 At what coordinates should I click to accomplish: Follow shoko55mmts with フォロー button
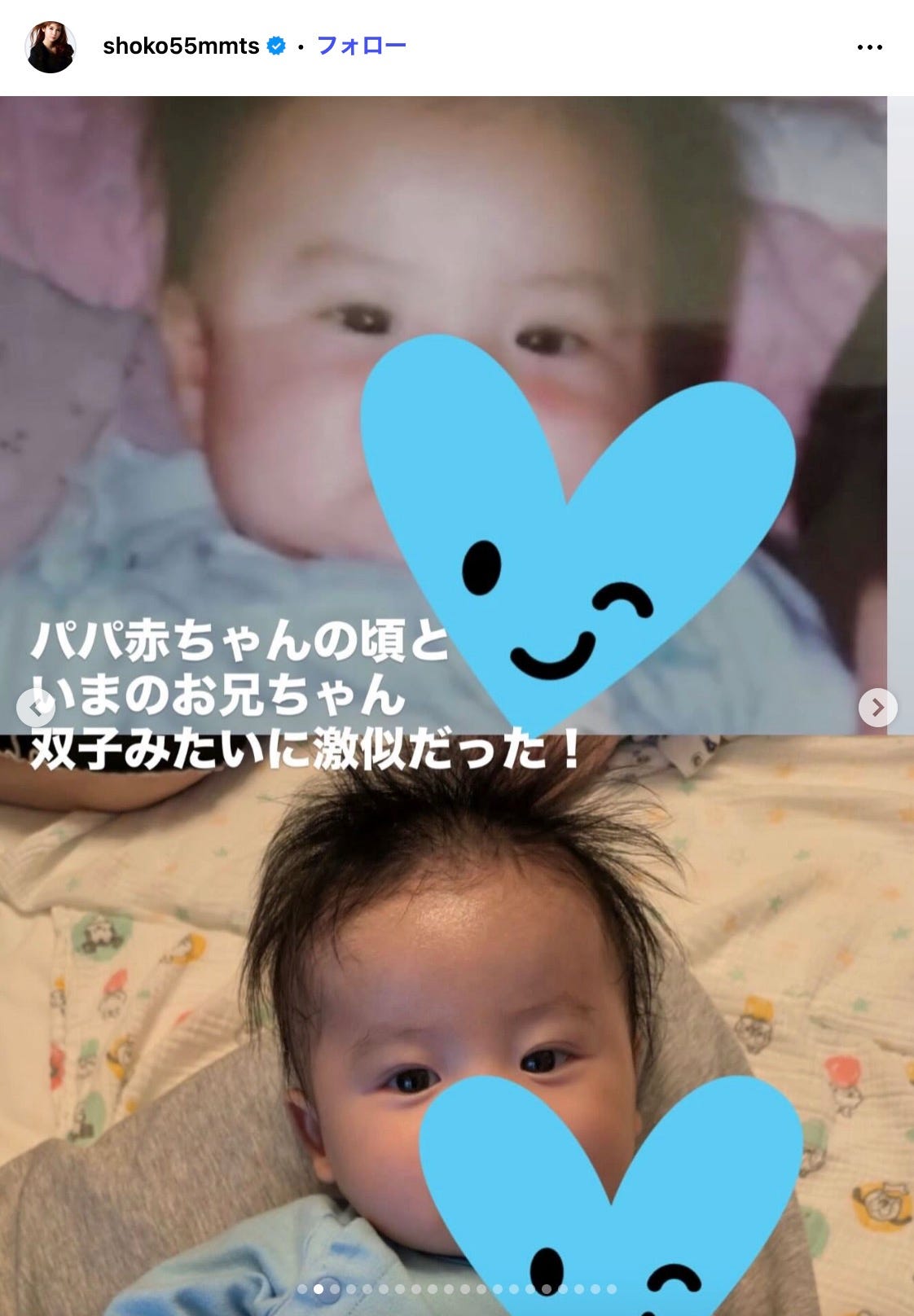click(361, 46)
